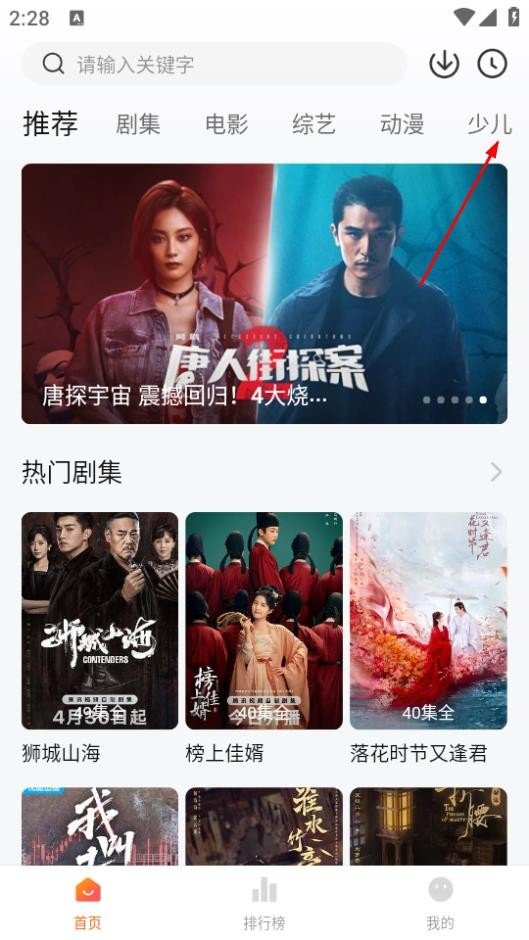The image size is (529, 940).
Task: Select the 综艺 tab
Action: (314, 124)
